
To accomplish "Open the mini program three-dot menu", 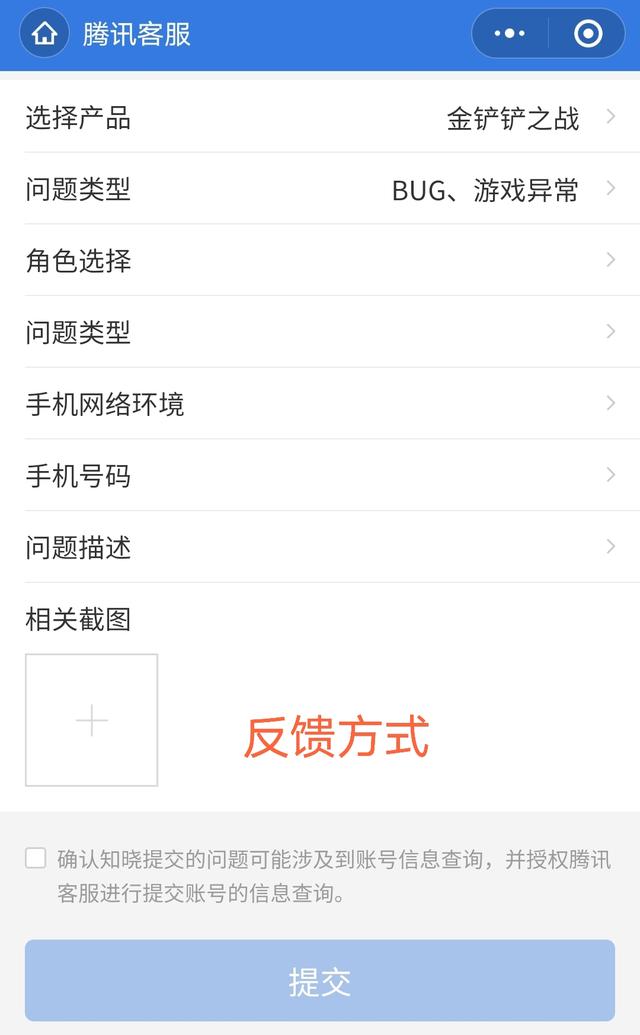I will 510,34.
